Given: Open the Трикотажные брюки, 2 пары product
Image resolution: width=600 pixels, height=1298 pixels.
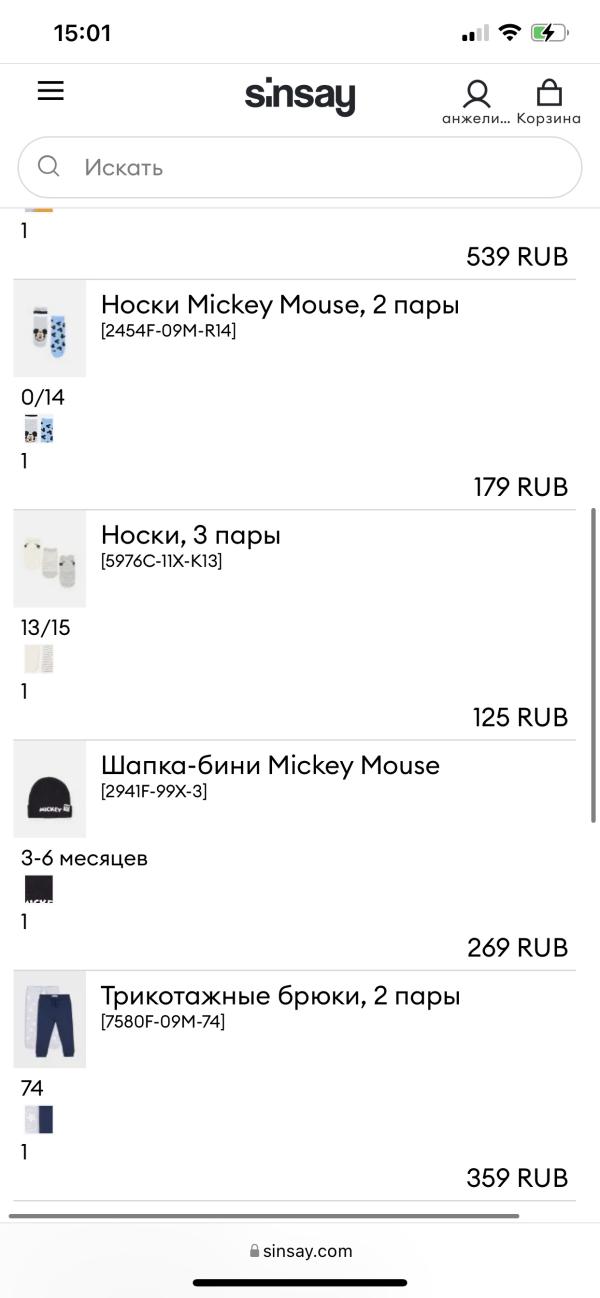Looking at the screenshot, I should click(280, 996).
